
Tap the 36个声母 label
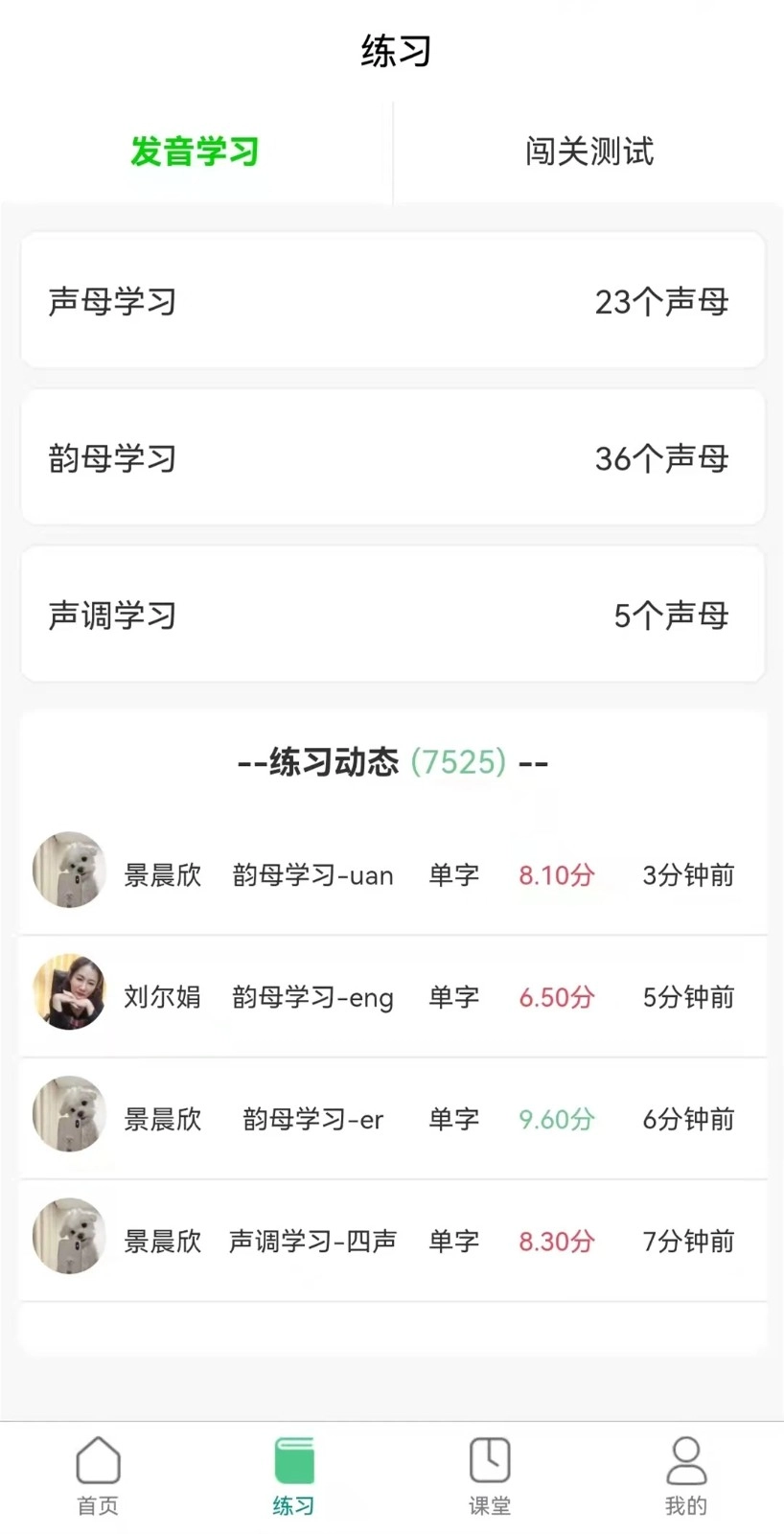coord(663,457)
